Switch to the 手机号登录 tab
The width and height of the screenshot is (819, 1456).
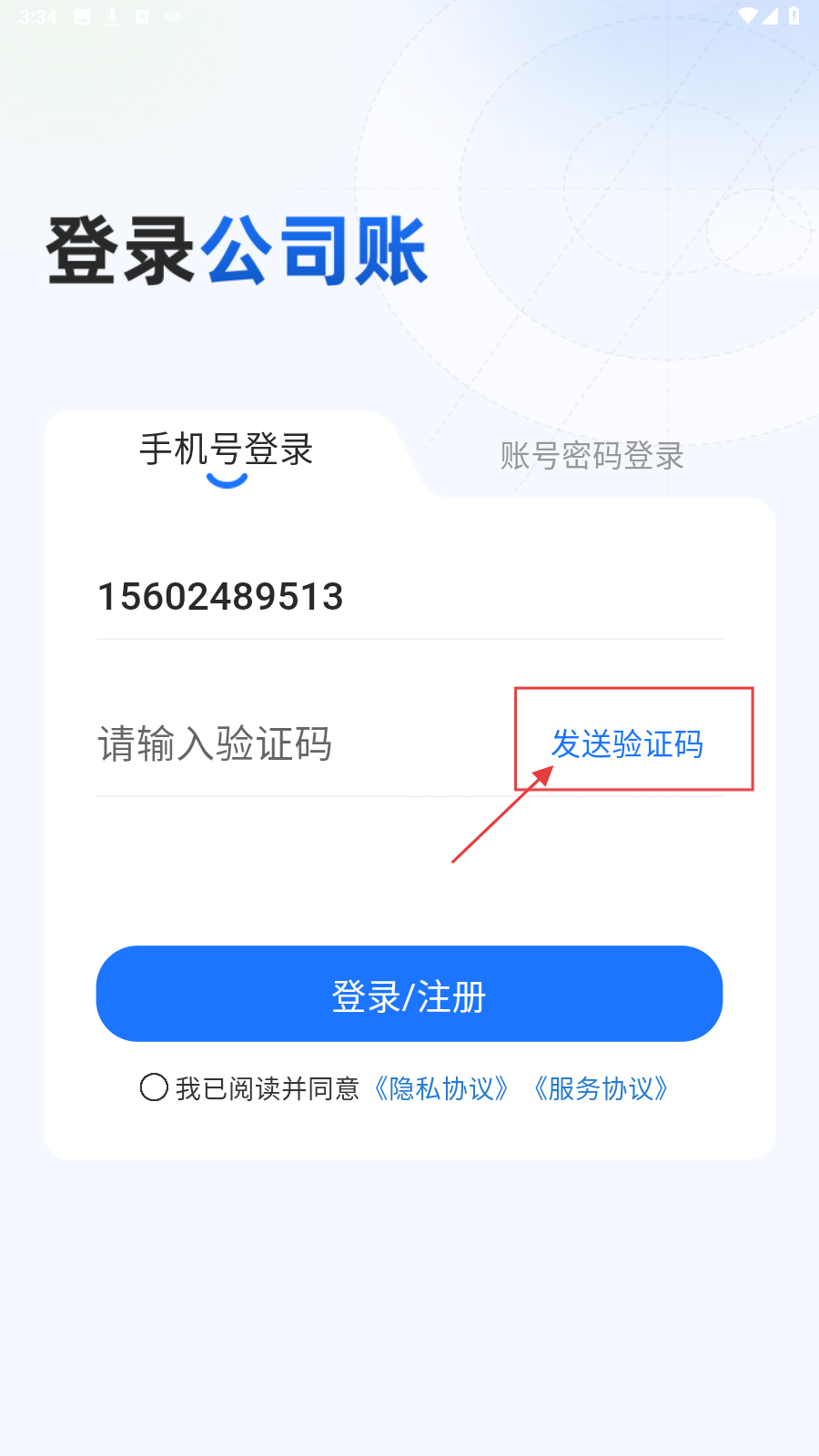[x=226, y=450]
